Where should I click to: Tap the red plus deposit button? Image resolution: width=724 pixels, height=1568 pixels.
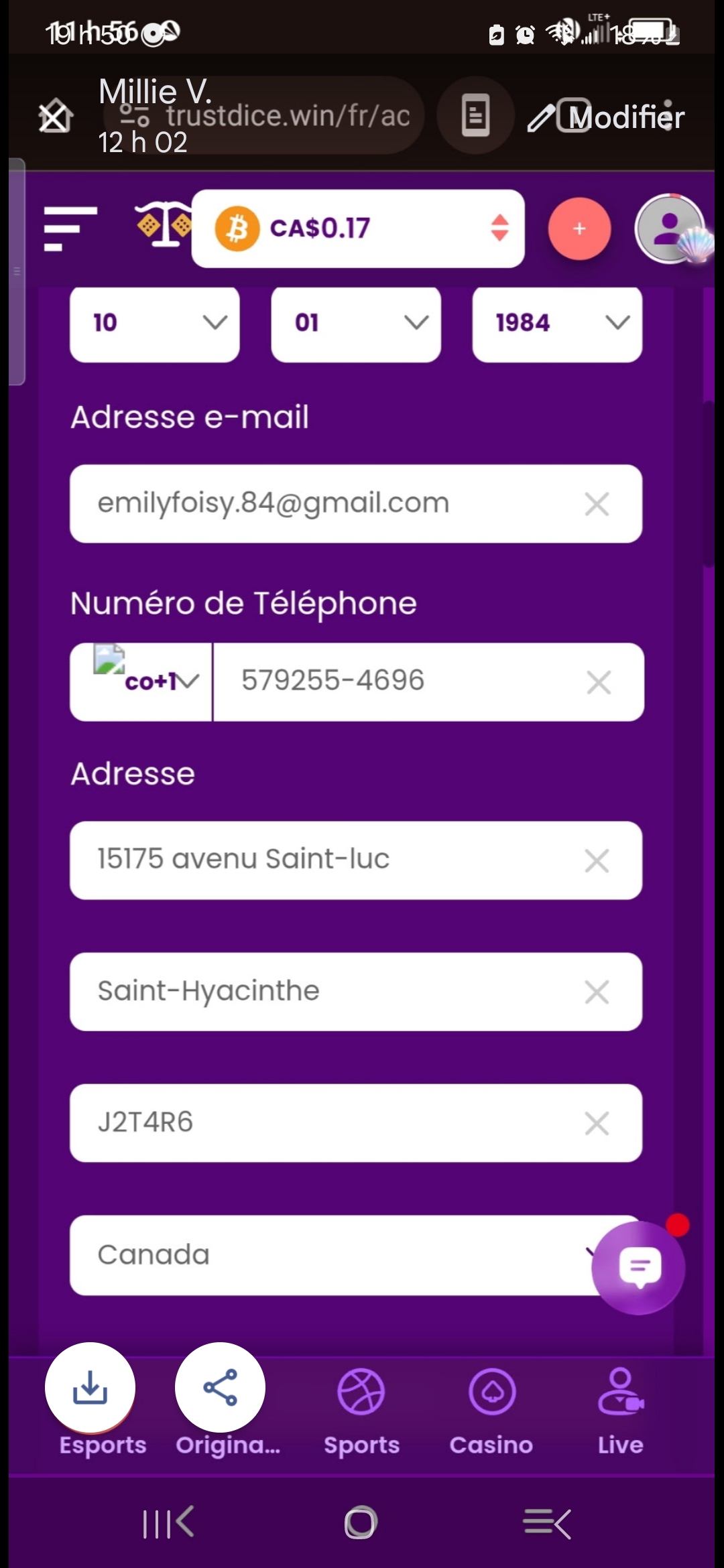[579, 228]
